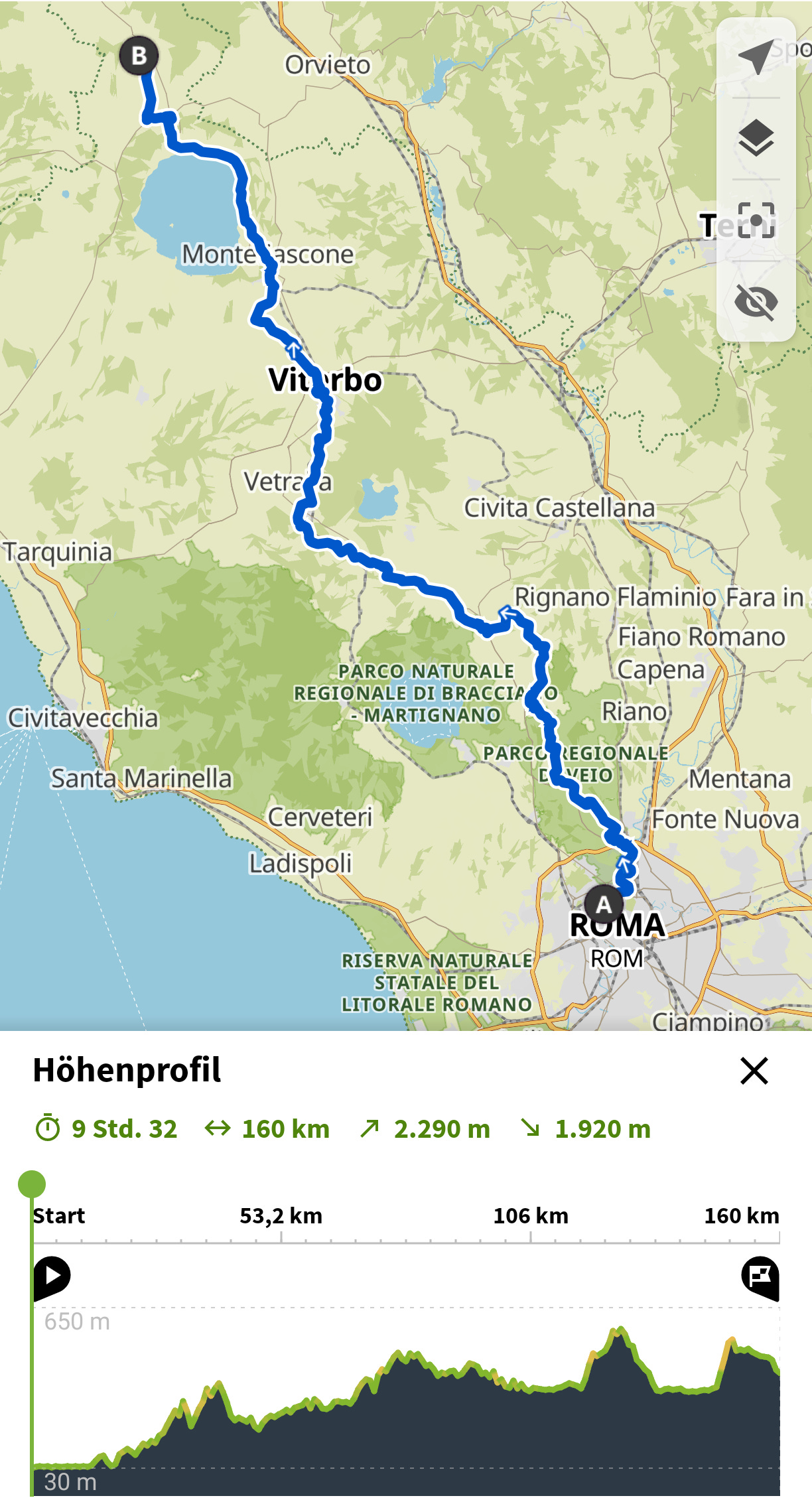Image resolution: width=812 pixels, height=1500 pixels.
Task: Tap the start point marker A
Action: point(603,904)
